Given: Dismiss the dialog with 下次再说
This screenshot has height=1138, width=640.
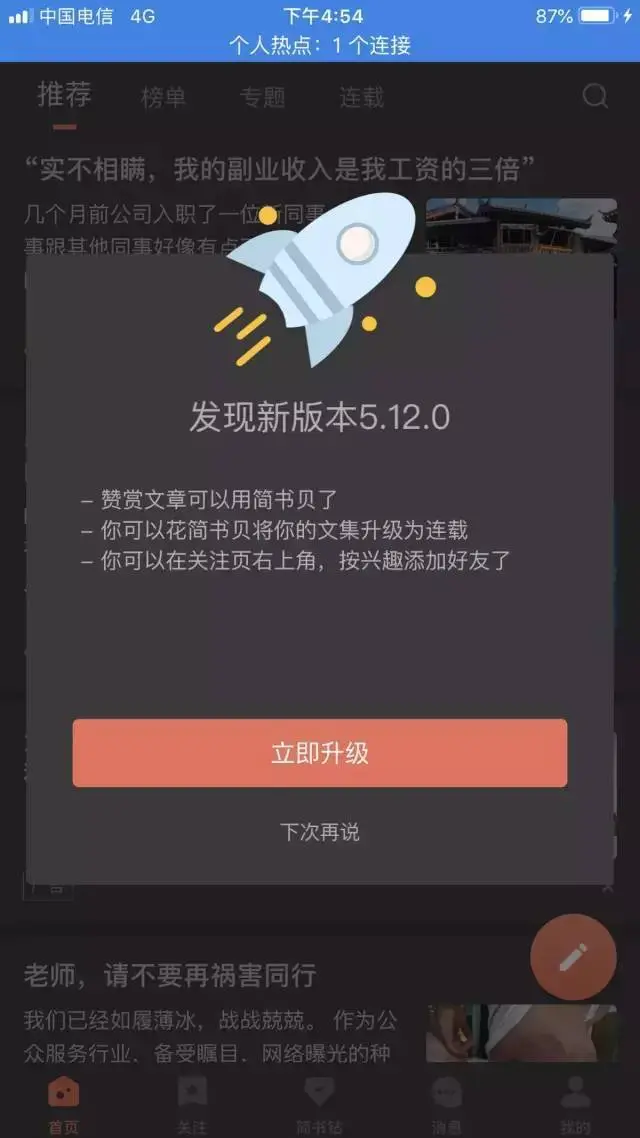Looking at the screenshot, I should (319, 832).
